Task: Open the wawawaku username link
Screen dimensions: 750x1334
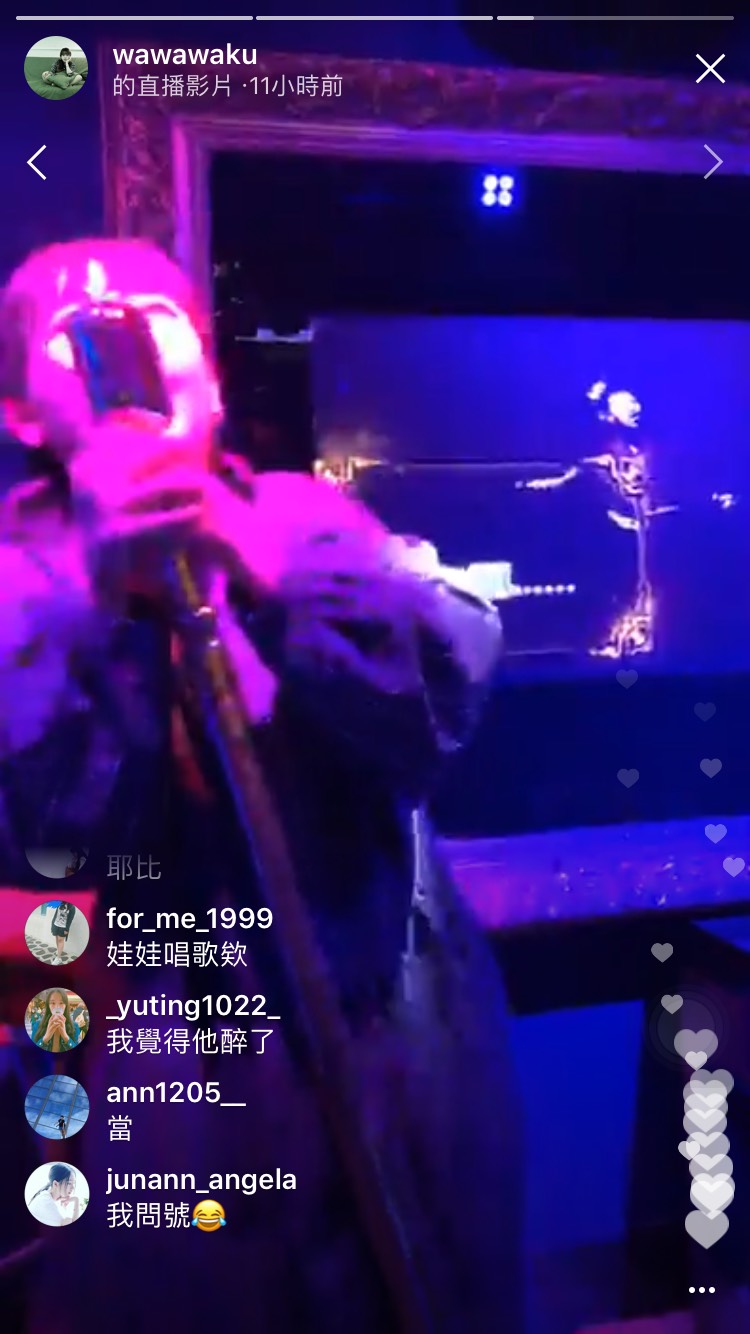Action: pos(185,55)
